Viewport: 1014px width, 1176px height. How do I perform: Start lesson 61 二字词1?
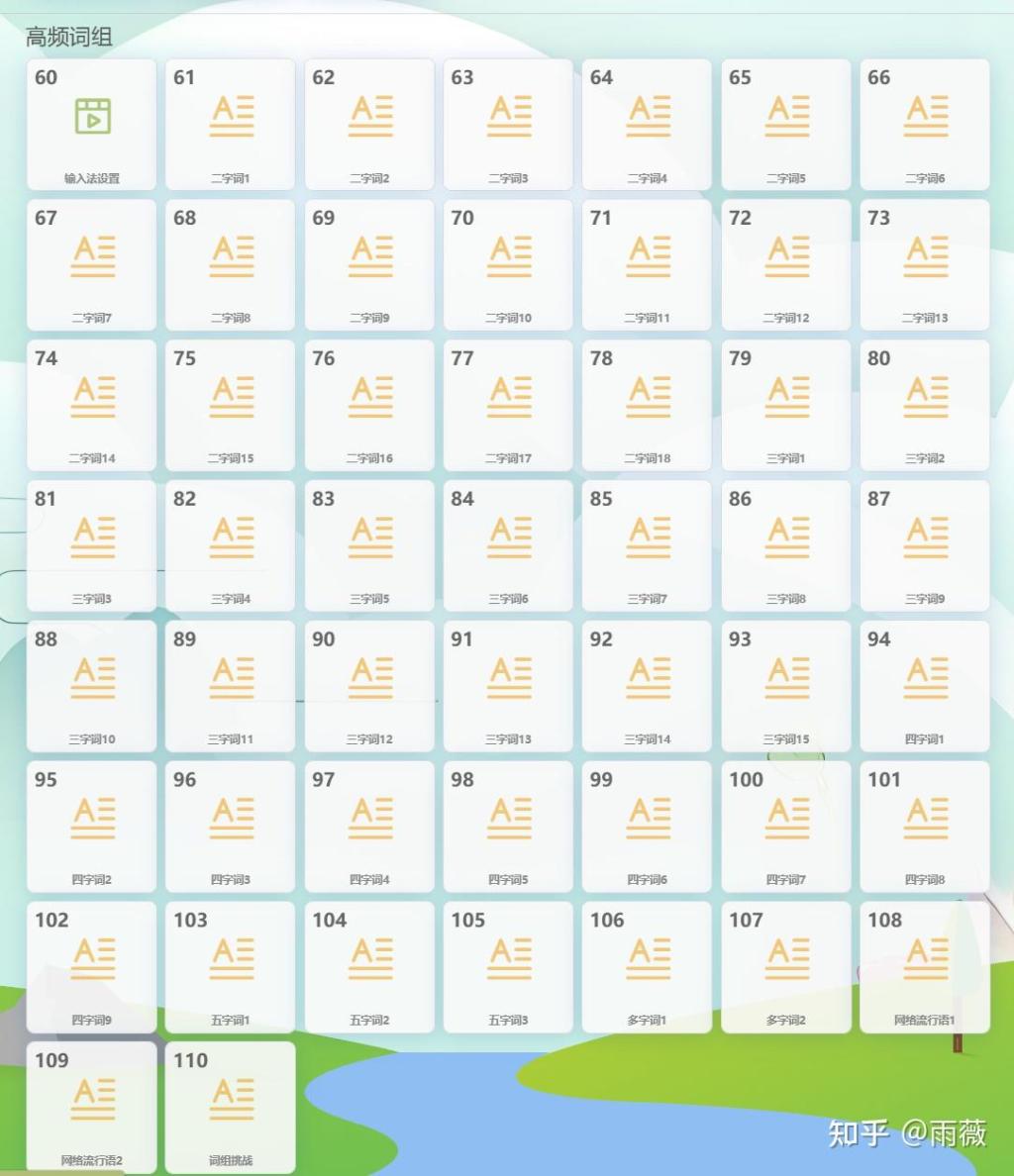231,124
